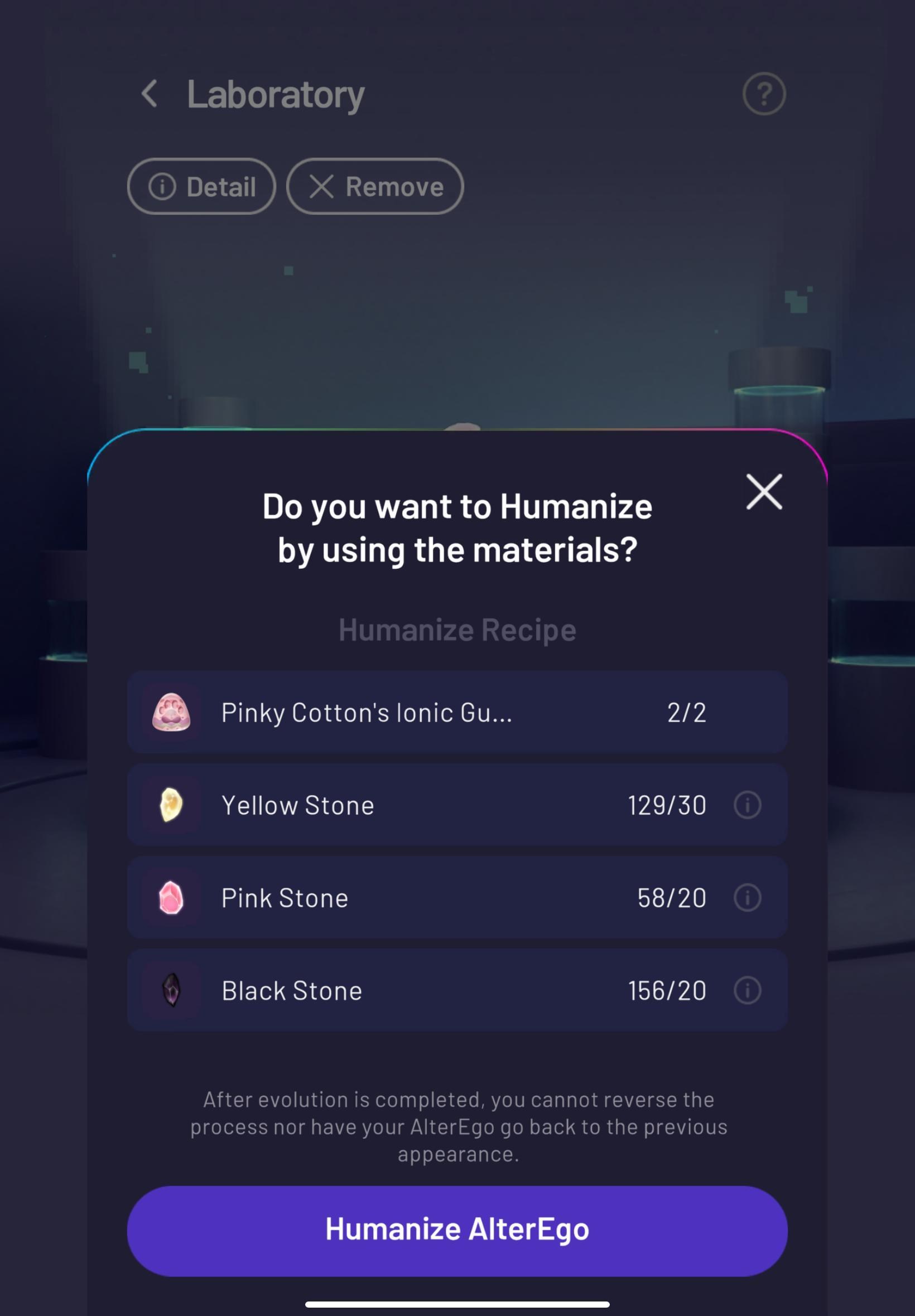This screenshot has height=1316, width=915.
Task: Tap the Remove button
Action: 375,187
